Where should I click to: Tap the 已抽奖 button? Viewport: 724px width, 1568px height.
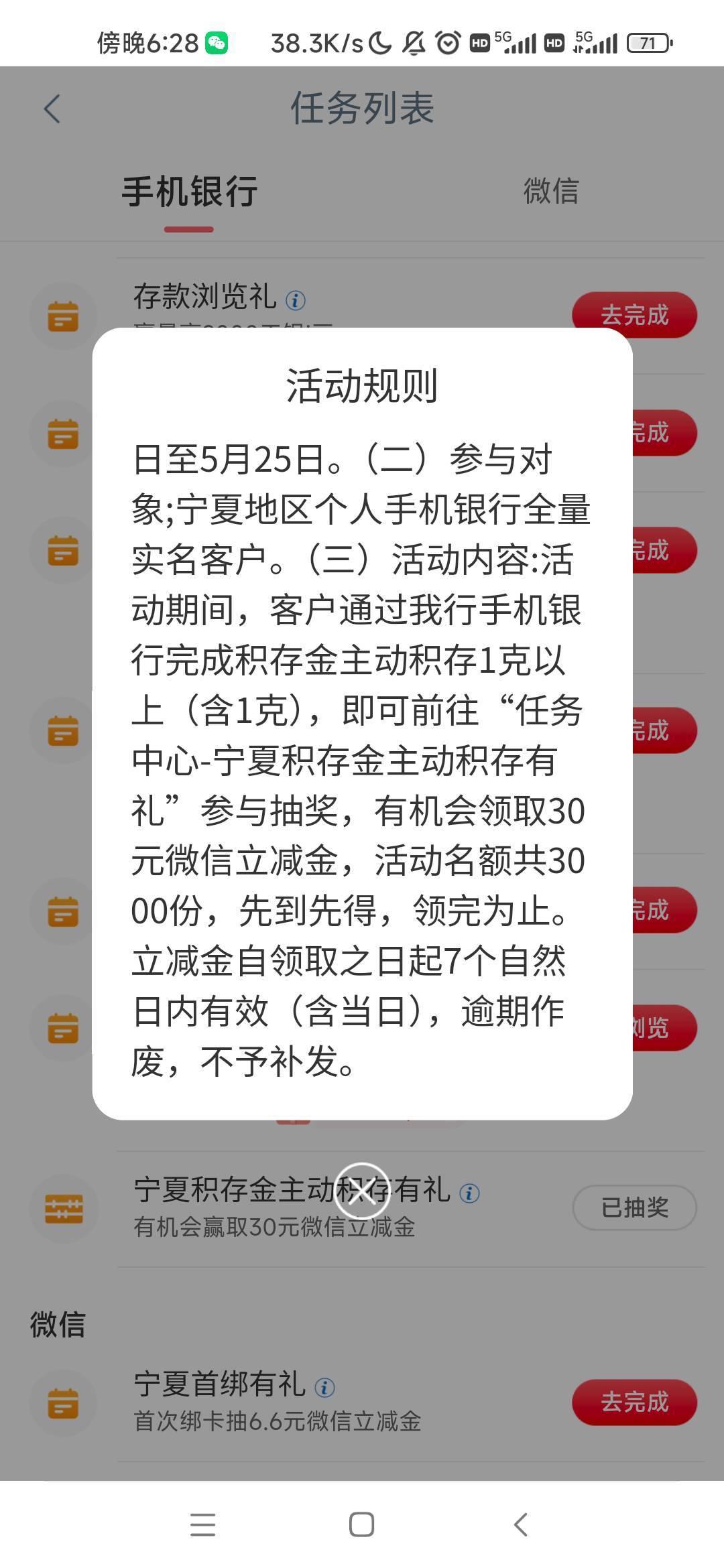tap(634, 1207)
